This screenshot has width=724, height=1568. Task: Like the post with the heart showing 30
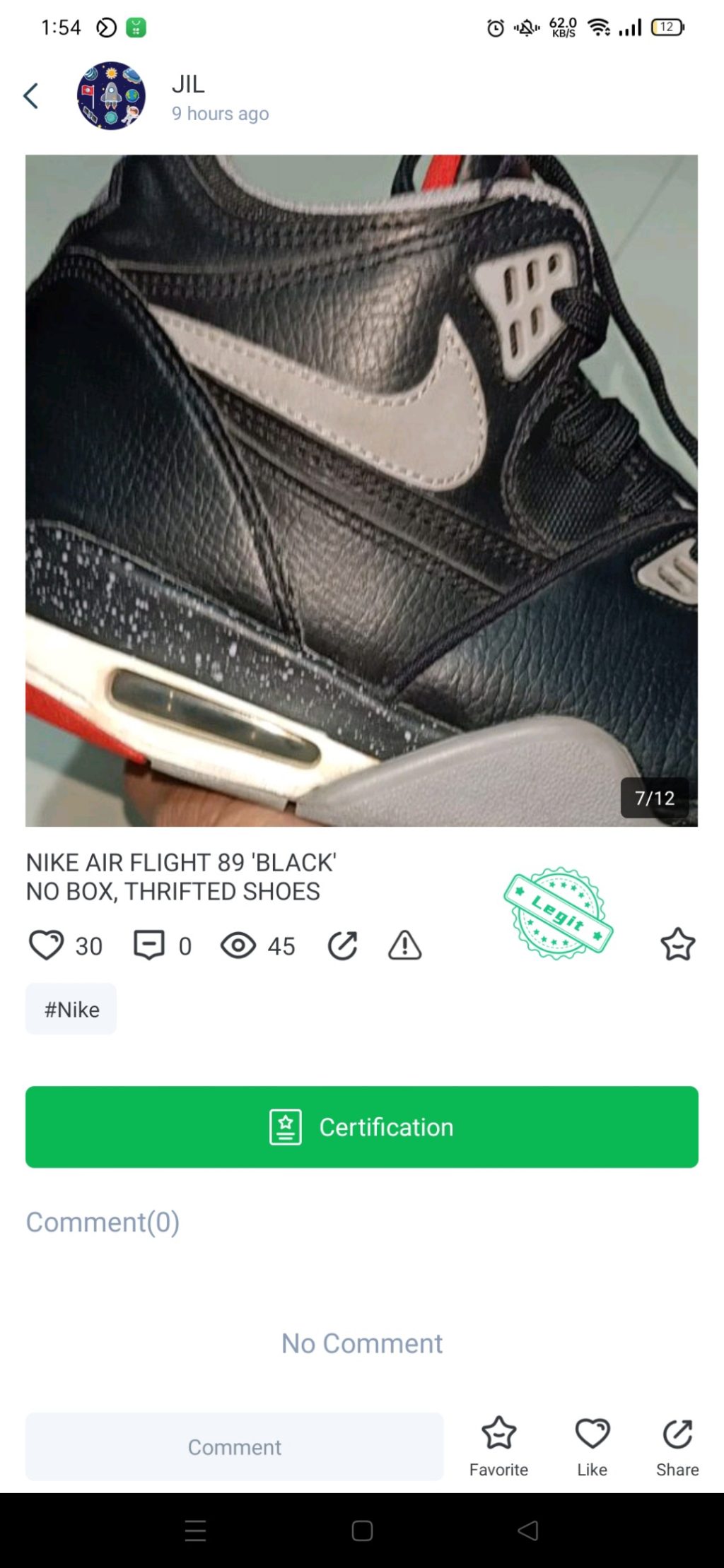(x=47, y=945)
